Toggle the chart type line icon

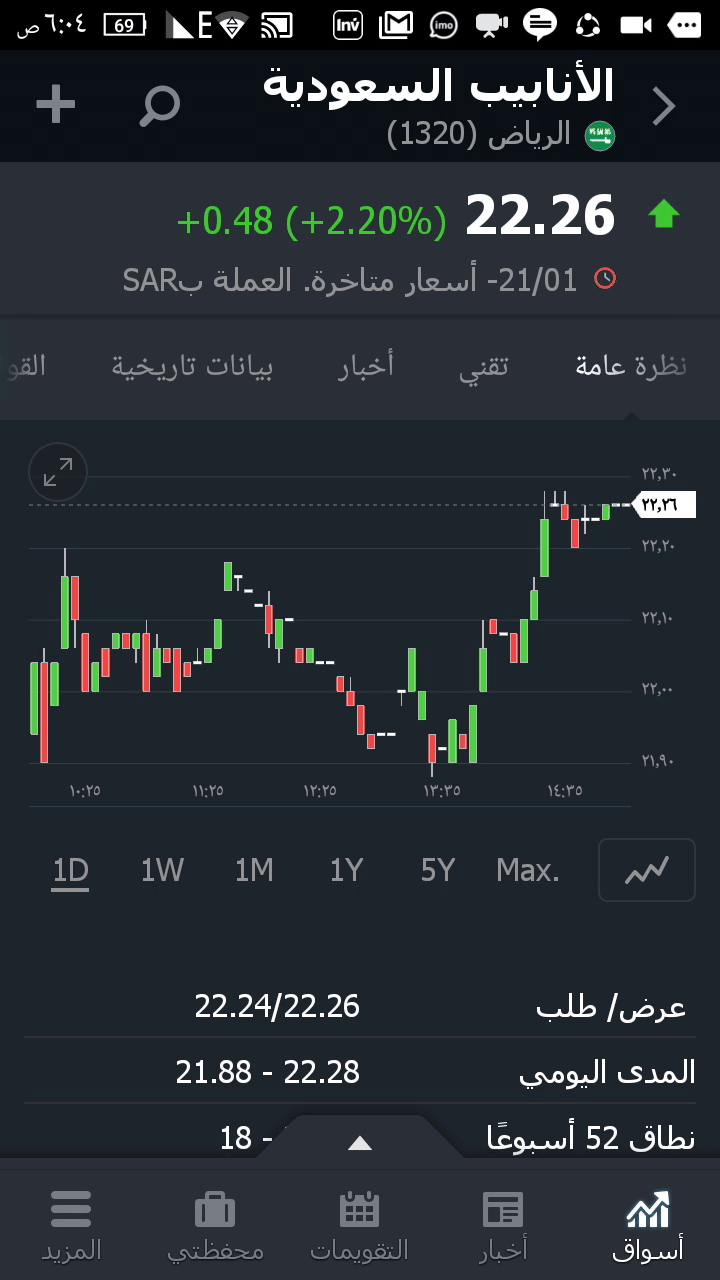(646, 871)
